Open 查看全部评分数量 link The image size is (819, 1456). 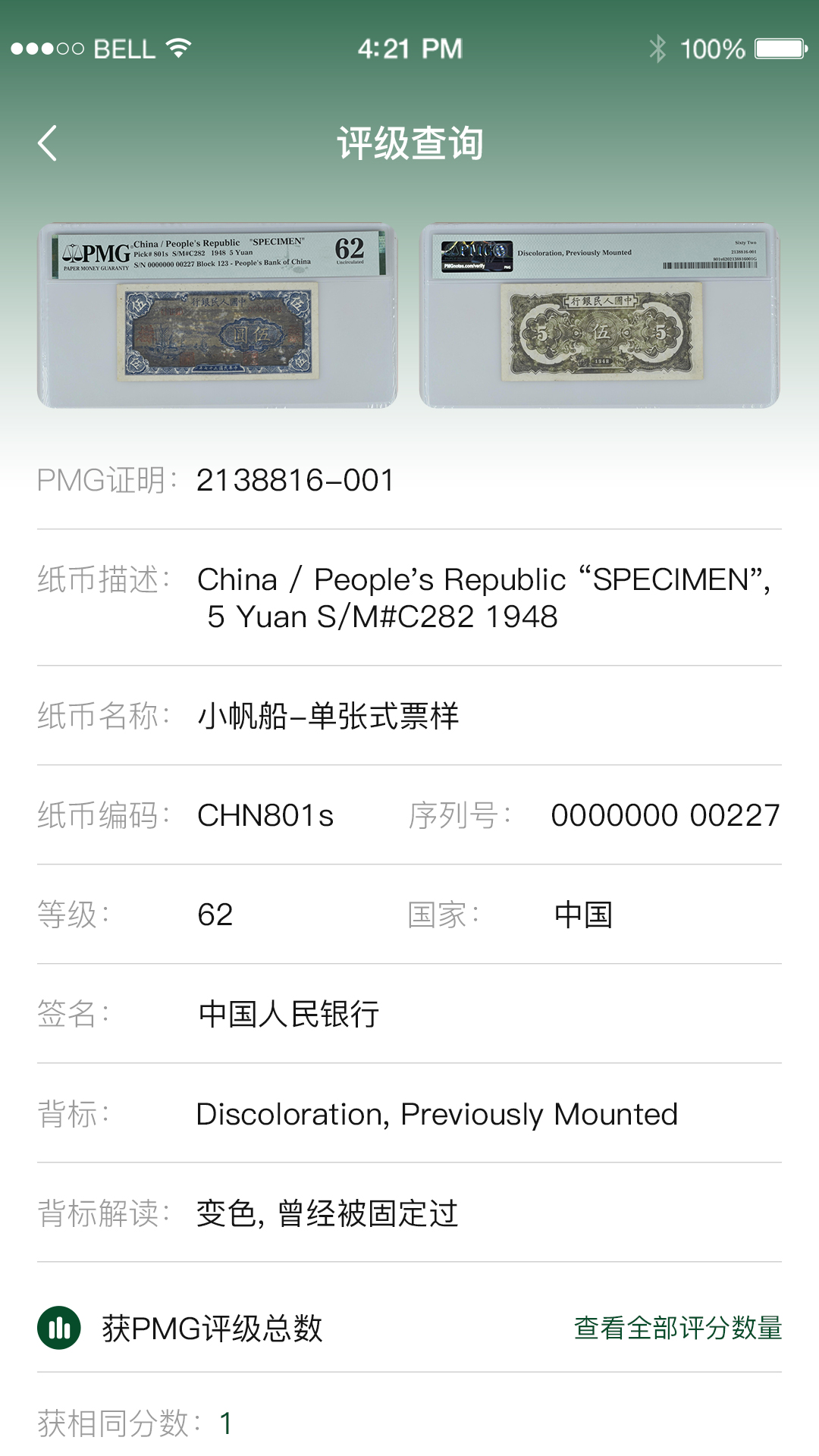677,1328
